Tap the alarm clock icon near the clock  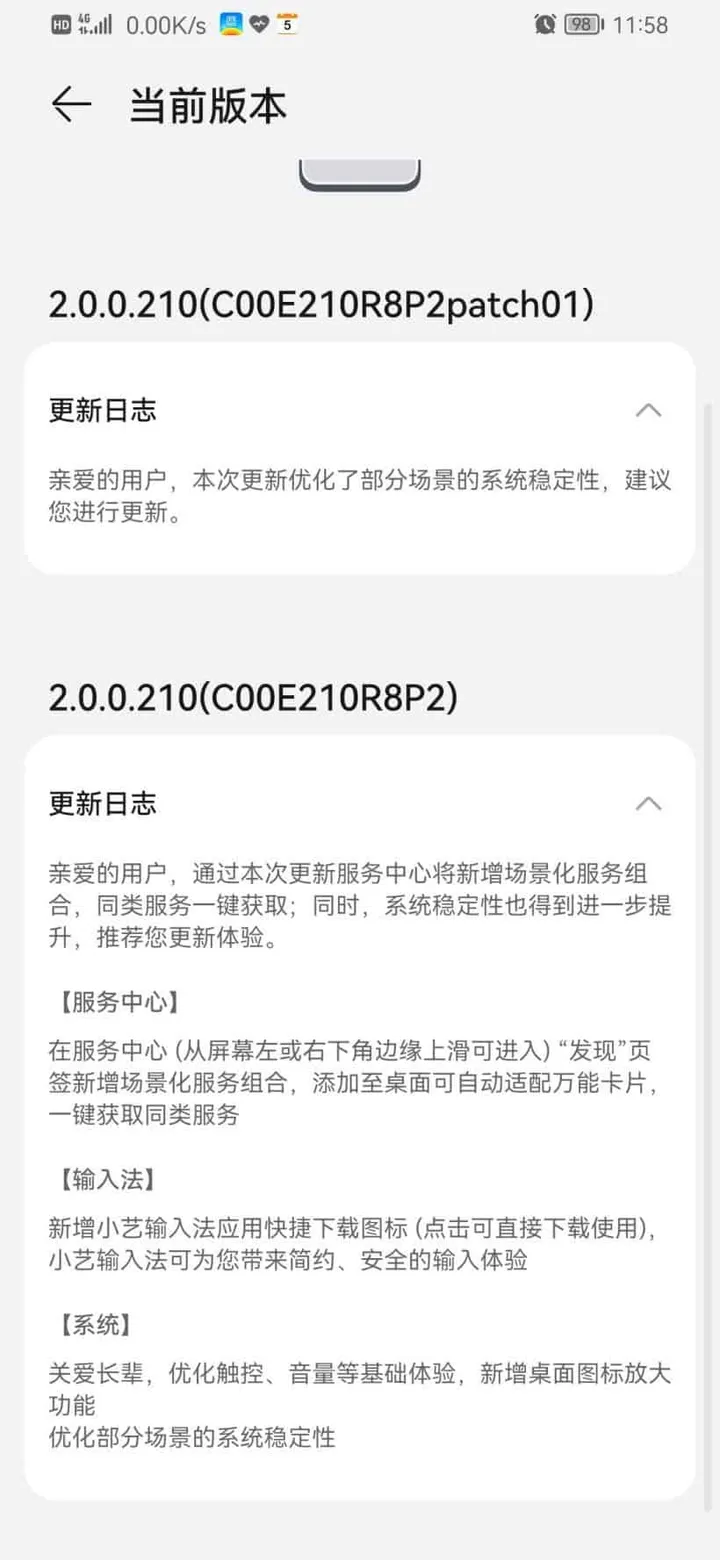point(543,23)
